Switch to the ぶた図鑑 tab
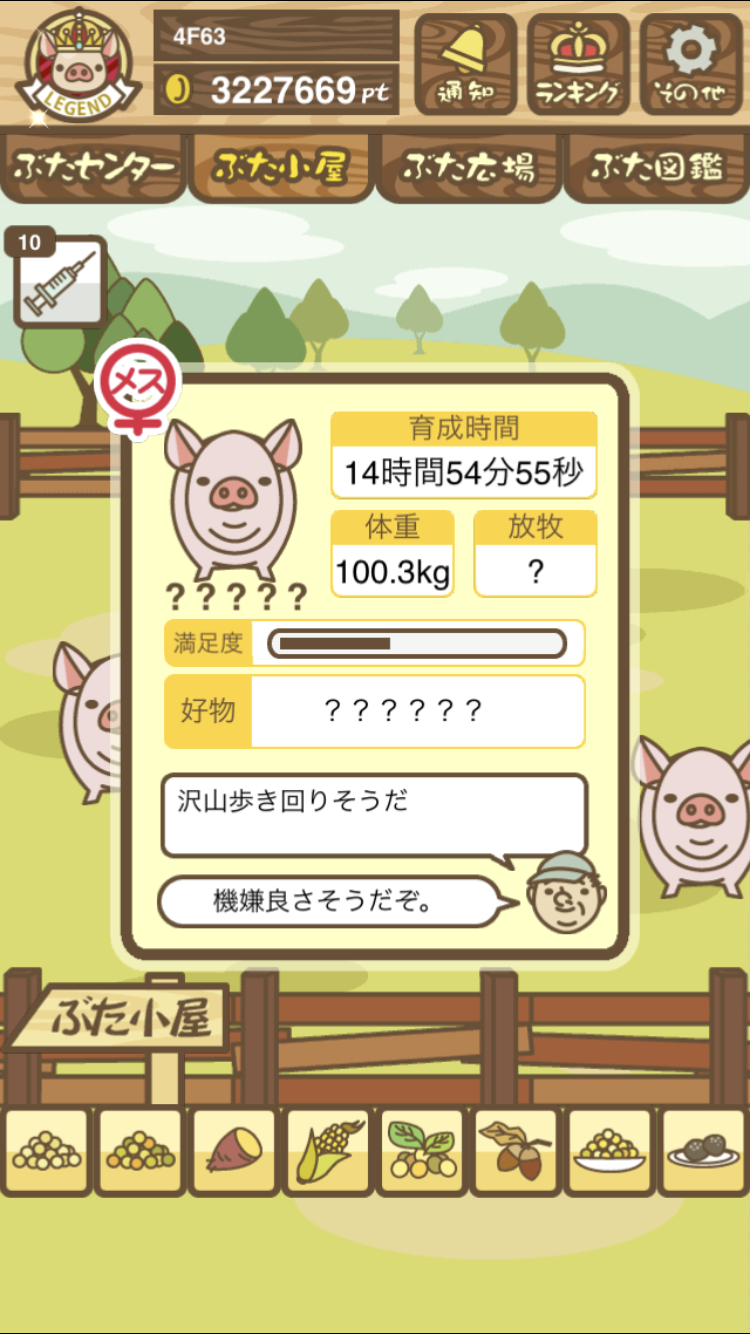This screenshot has height=1334, width=750. (x=656, y=168)
